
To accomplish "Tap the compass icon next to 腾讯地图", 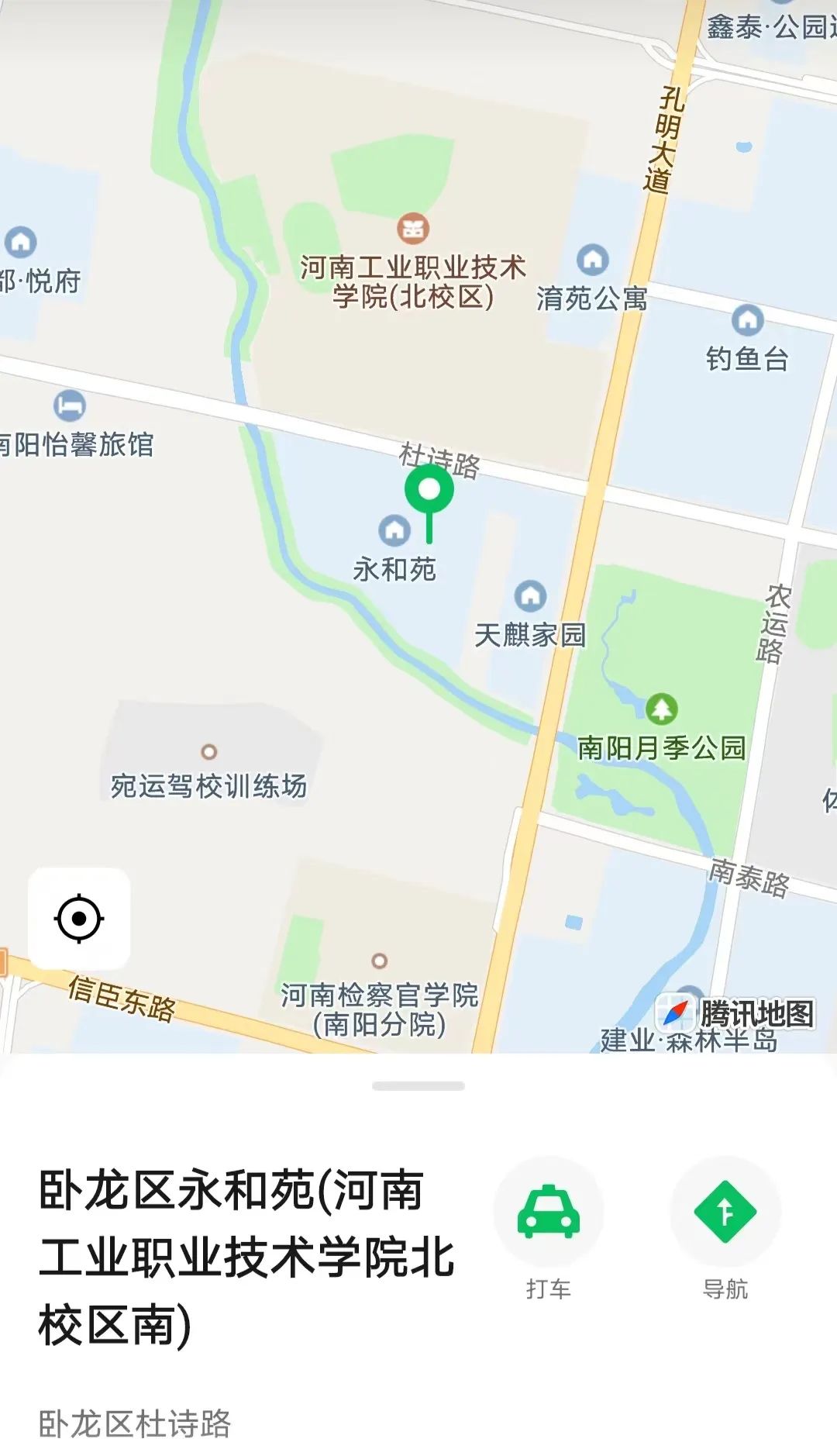I will click(676, 1009).
